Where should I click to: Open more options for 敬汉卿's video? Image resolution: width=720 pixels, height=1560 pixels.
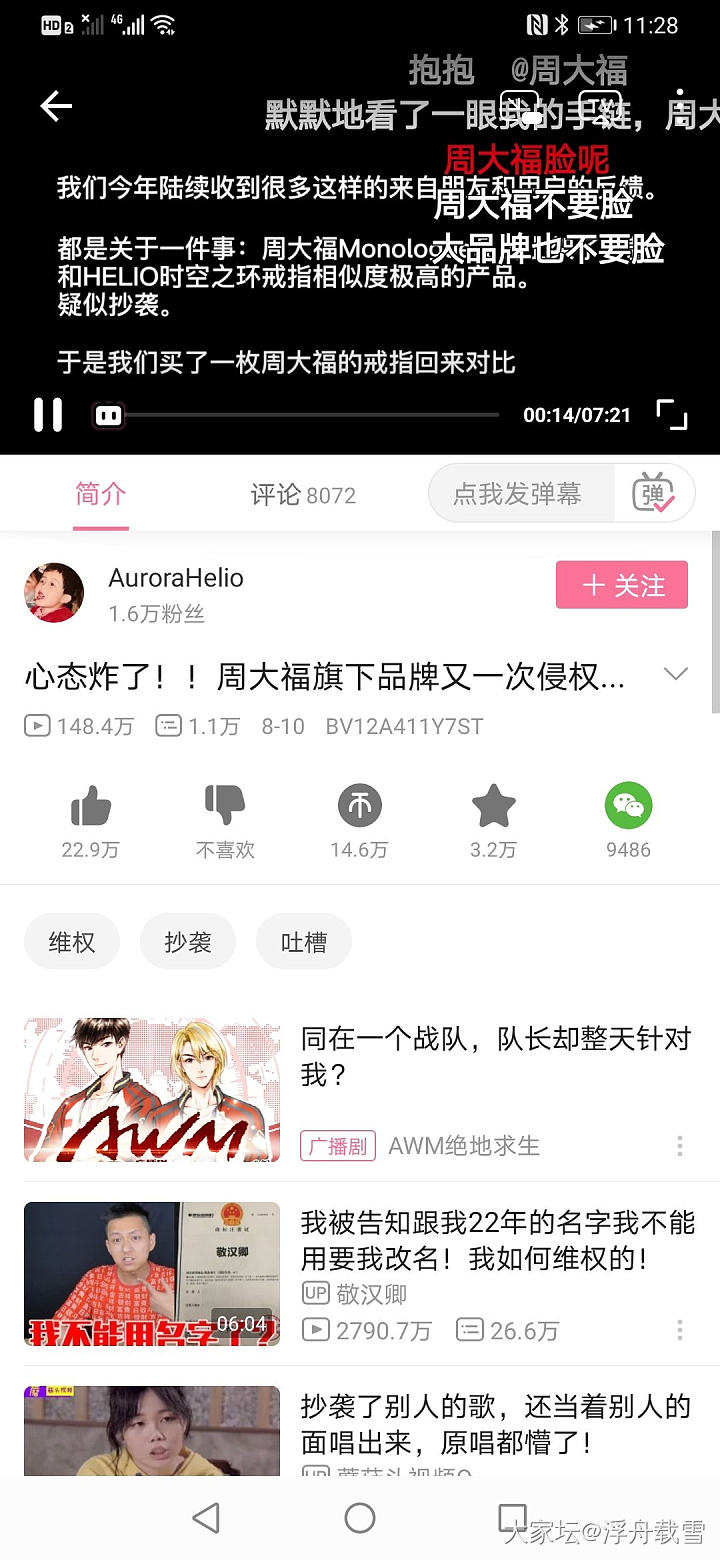click(680, 1330)
